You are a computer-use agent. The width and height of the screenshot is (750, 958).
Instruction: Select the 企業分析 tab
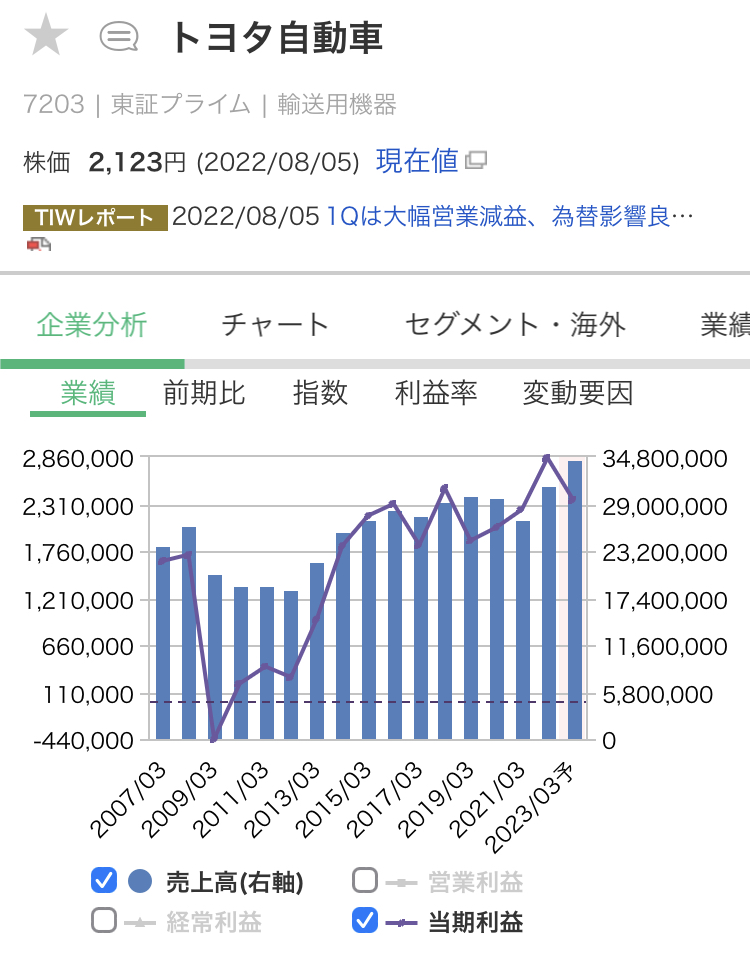[92, 325]
